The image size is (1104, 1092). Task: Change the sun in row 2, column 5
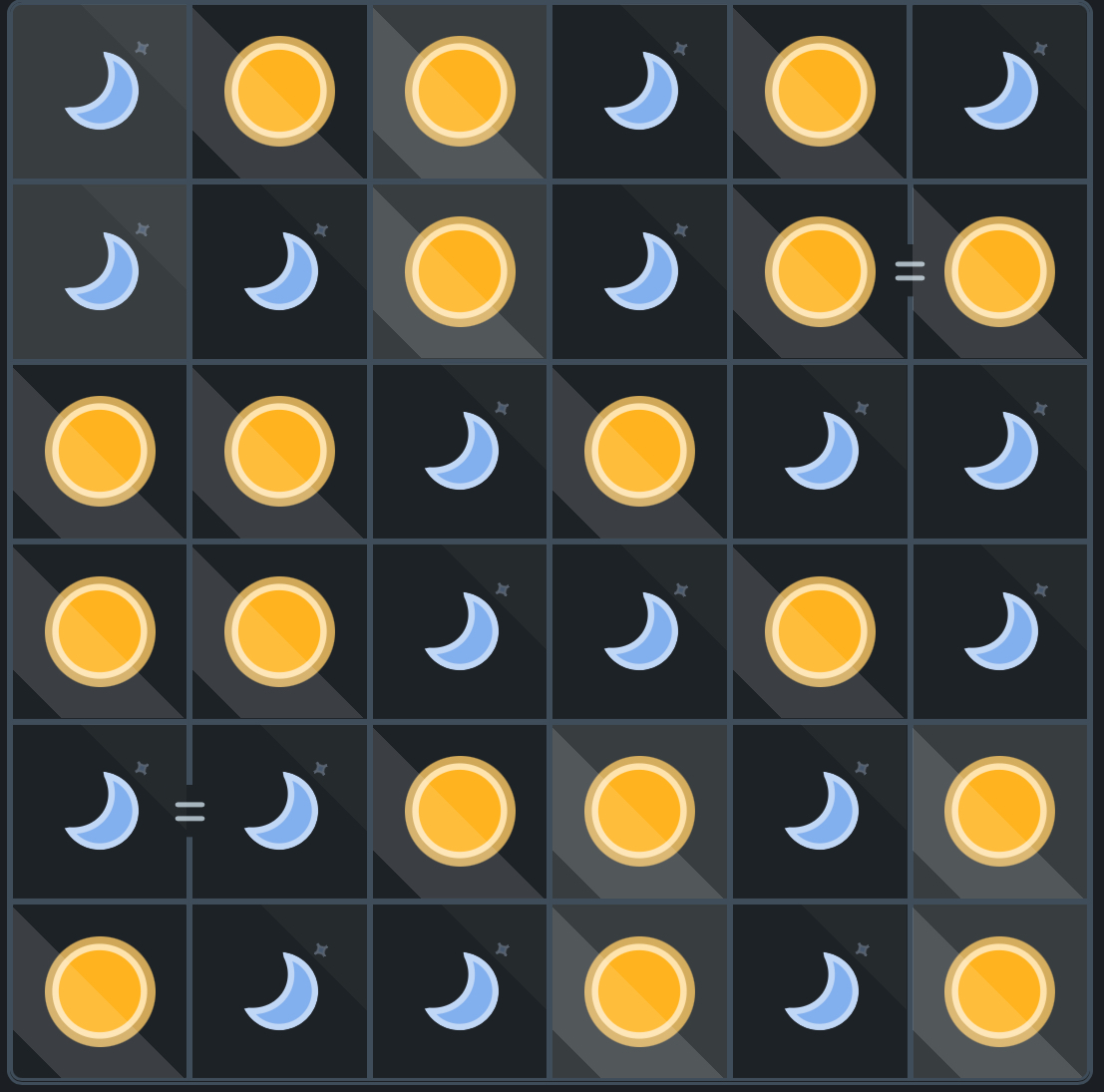[x=820, y=271]
